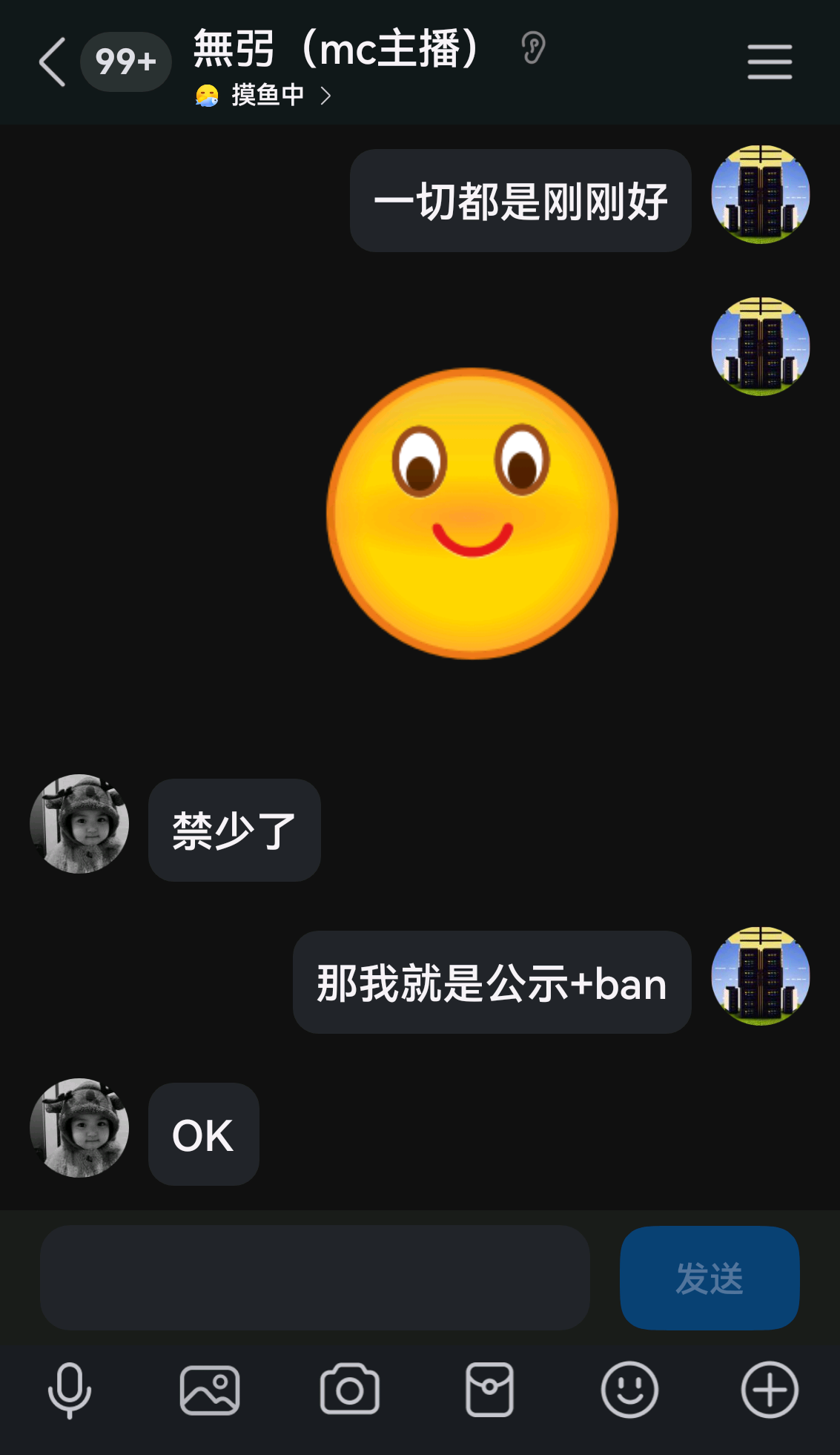The height and width of the screenshot is (1455, 840).
Task: Open the large smiley emoji message
Action: [472, 513]
